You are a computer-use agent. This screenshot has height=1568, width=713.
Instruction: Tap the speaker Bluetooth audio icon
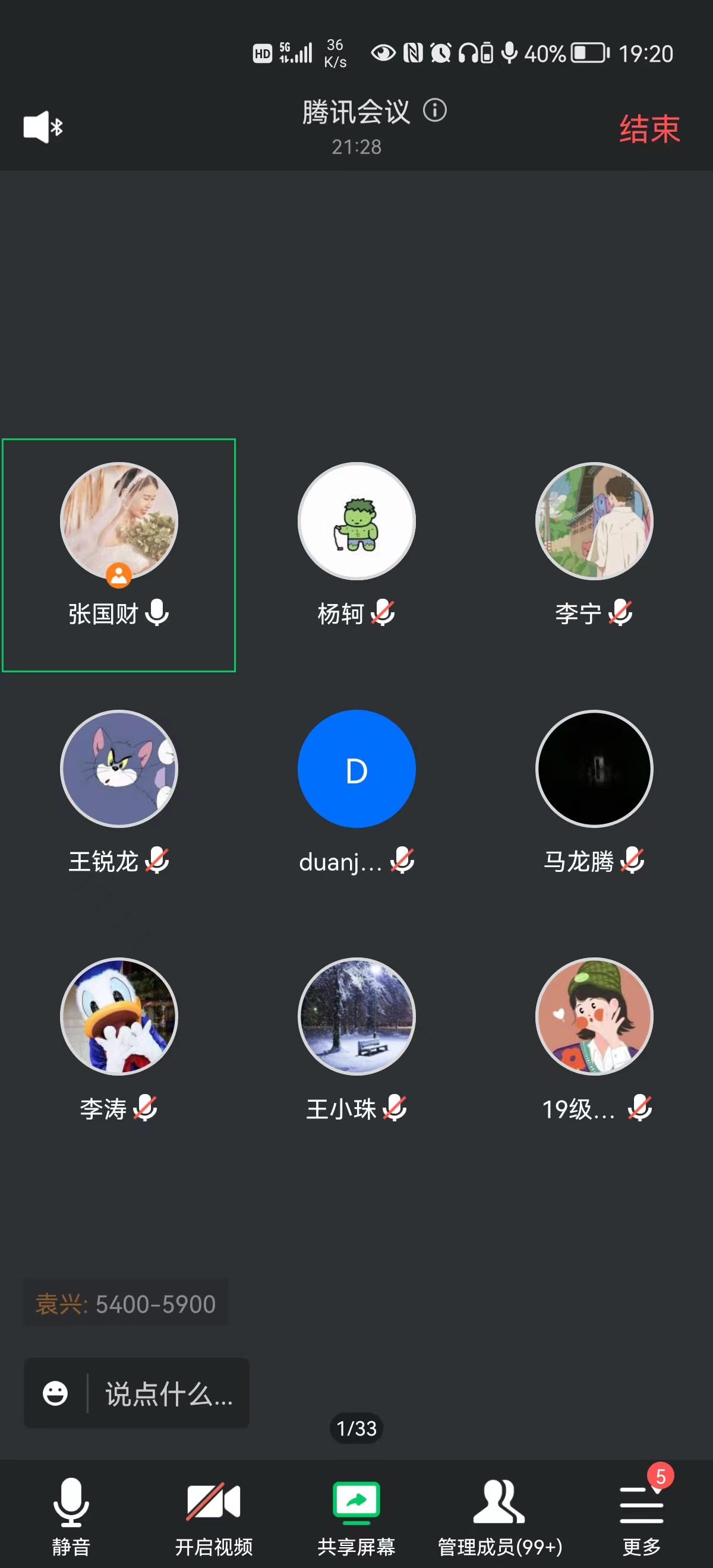tap(43, 127)
